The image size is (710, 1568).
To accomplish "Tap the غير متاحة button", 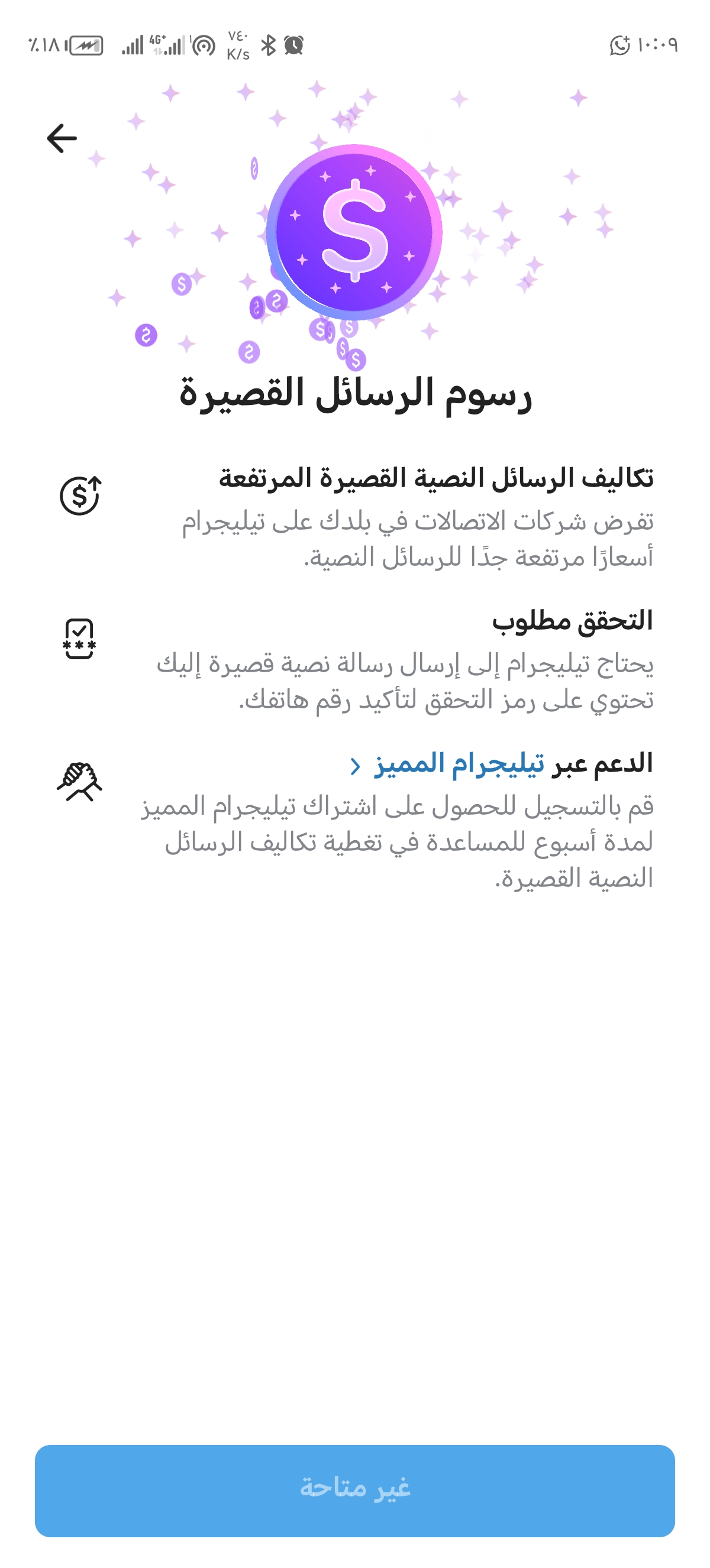I will [x=355, y=1490].
